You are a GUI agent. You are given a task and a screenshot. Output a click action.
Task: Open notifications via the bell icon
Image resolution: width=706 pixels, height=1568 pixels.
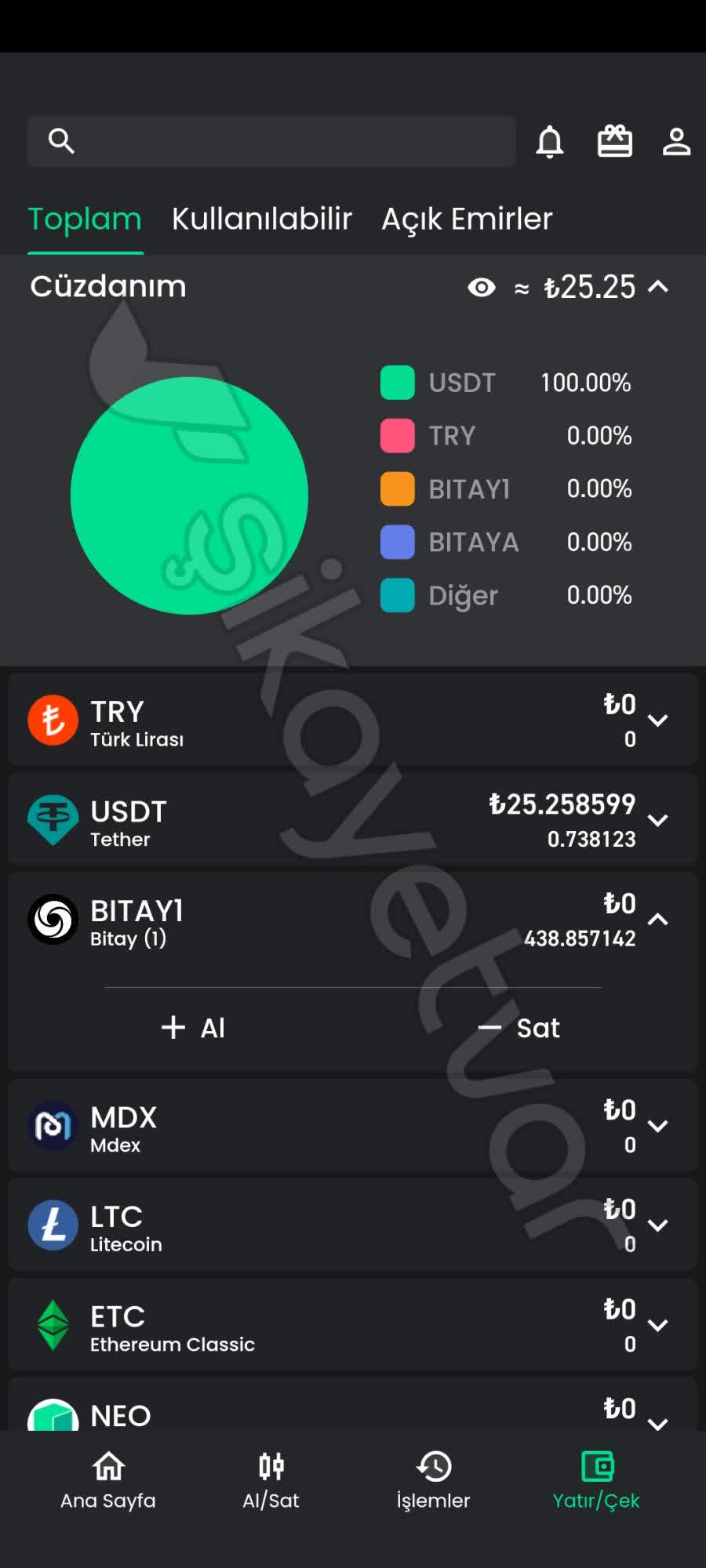(550, 142)
